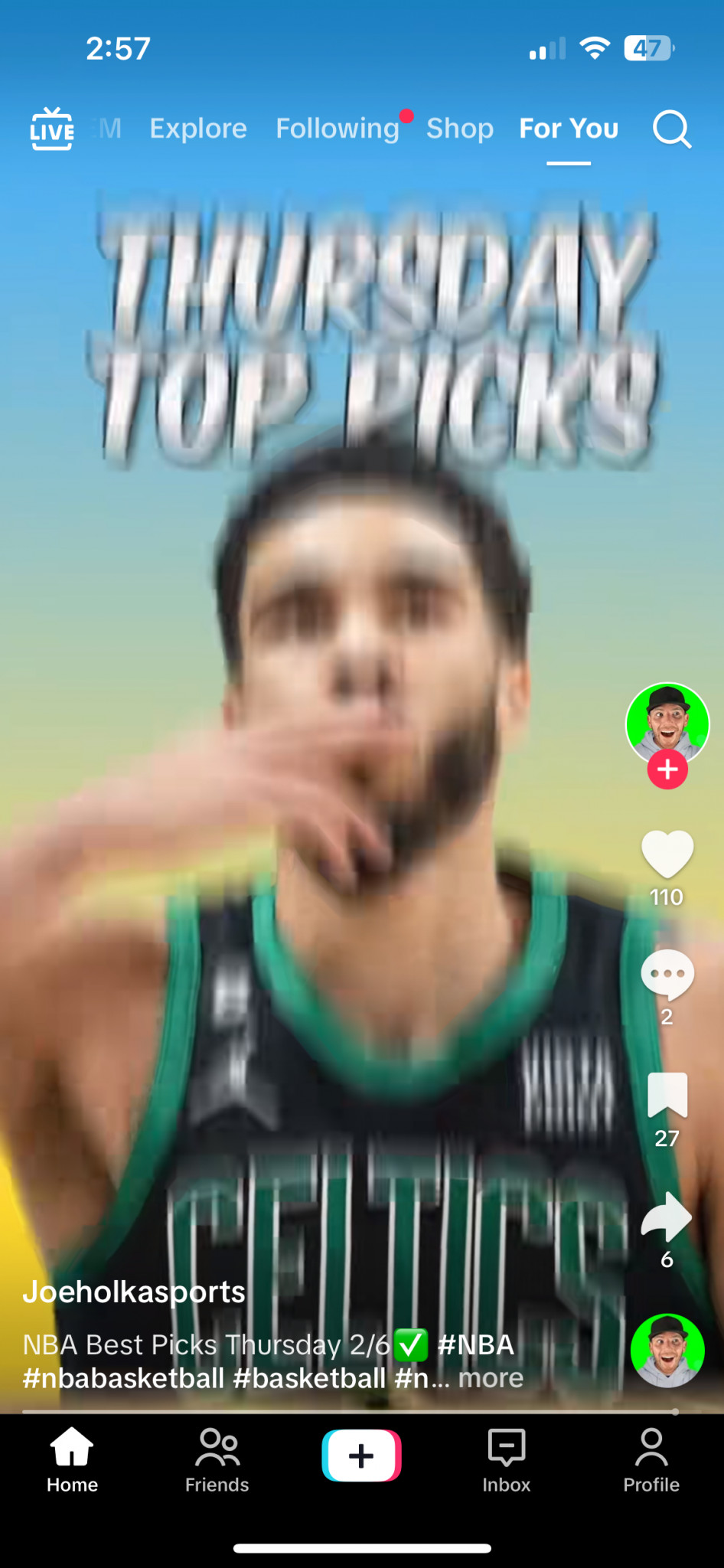Open the Joeholkasports username link

(x=134, y=1292)
